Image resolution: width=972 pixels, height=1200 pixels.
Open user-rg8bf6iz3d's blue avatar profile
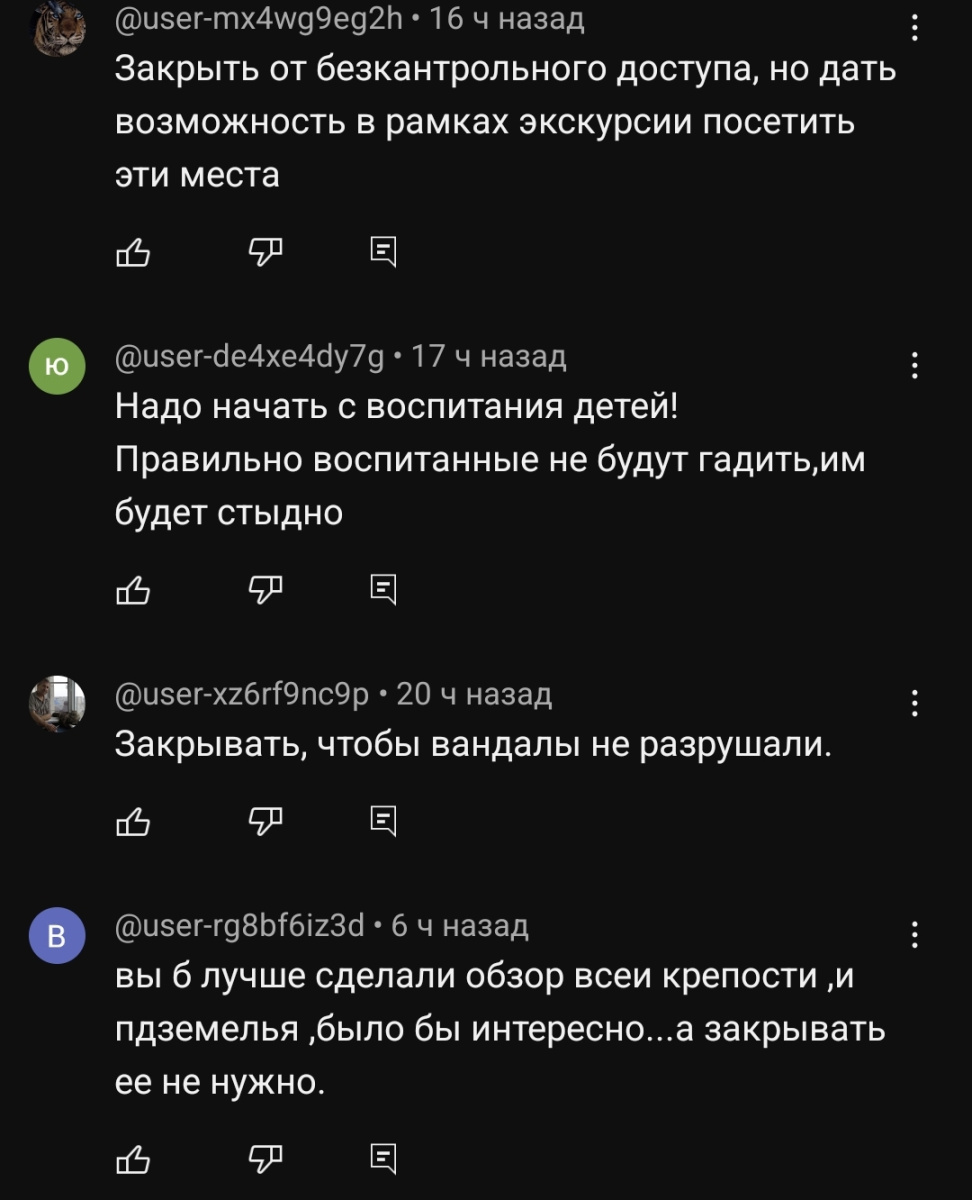tap(58, 938)
